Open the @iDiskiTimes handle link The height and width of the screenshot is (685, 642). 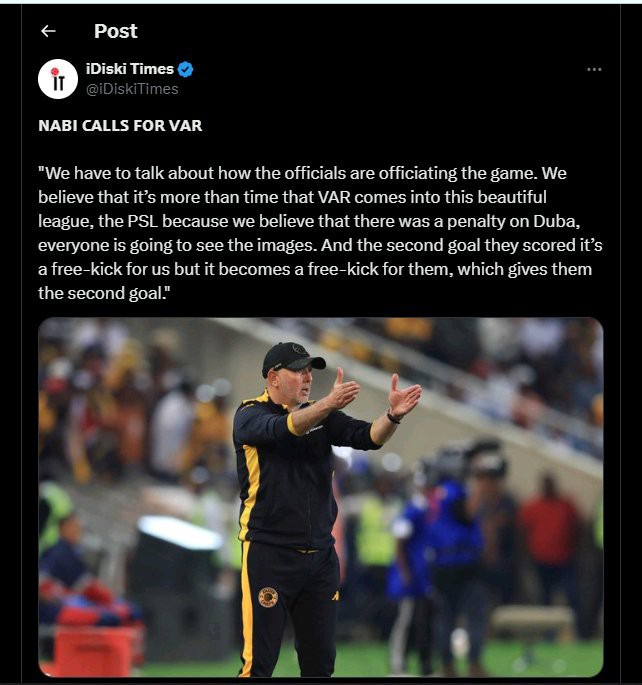(x=132, y=89)
